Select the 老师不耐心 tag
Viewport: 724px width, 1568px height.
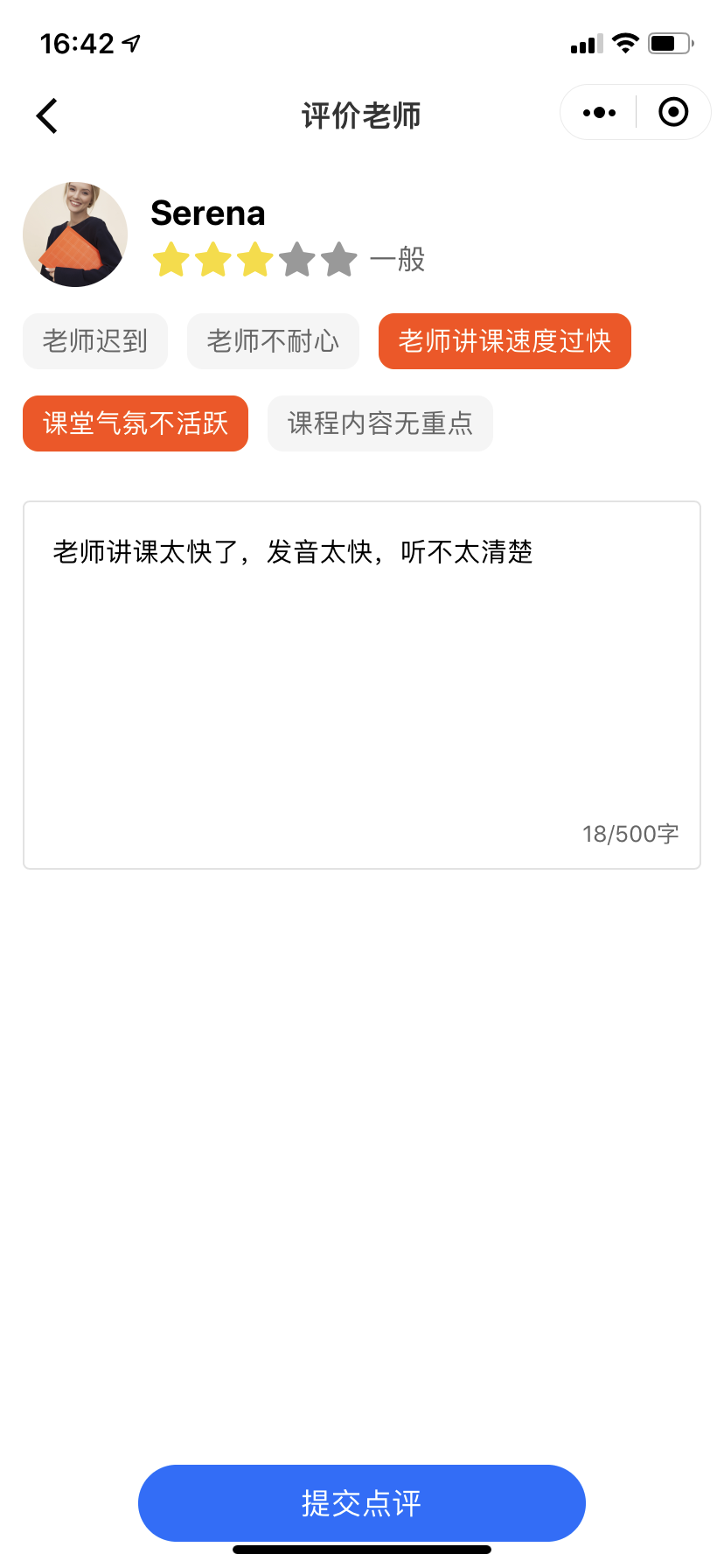coord(273,341)
